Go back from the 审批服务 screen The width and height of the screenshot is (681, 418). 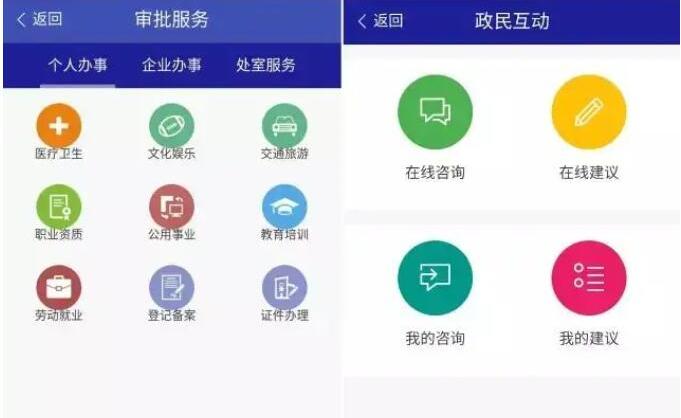tap(38, 20)
